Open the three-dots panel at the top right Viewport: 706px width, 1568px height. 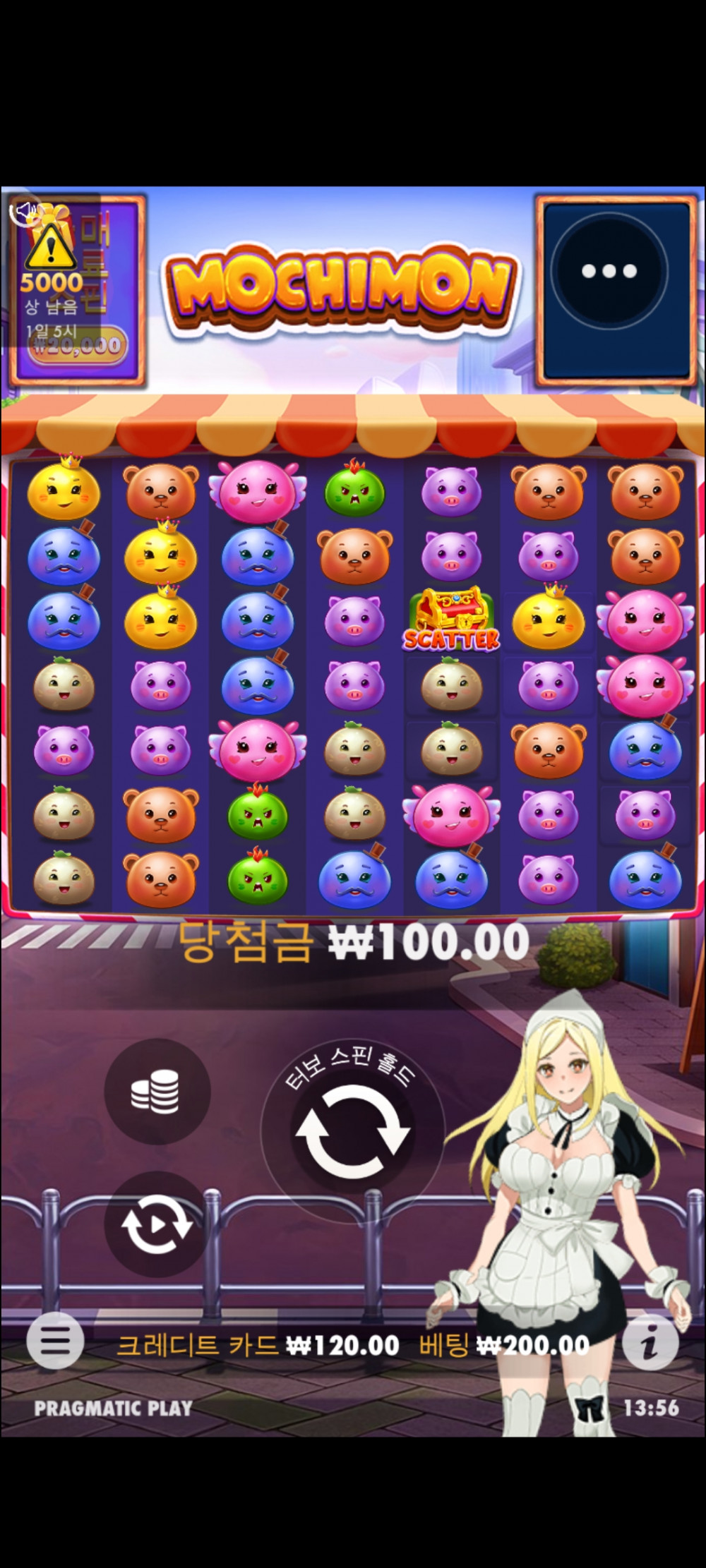(609, 271)
